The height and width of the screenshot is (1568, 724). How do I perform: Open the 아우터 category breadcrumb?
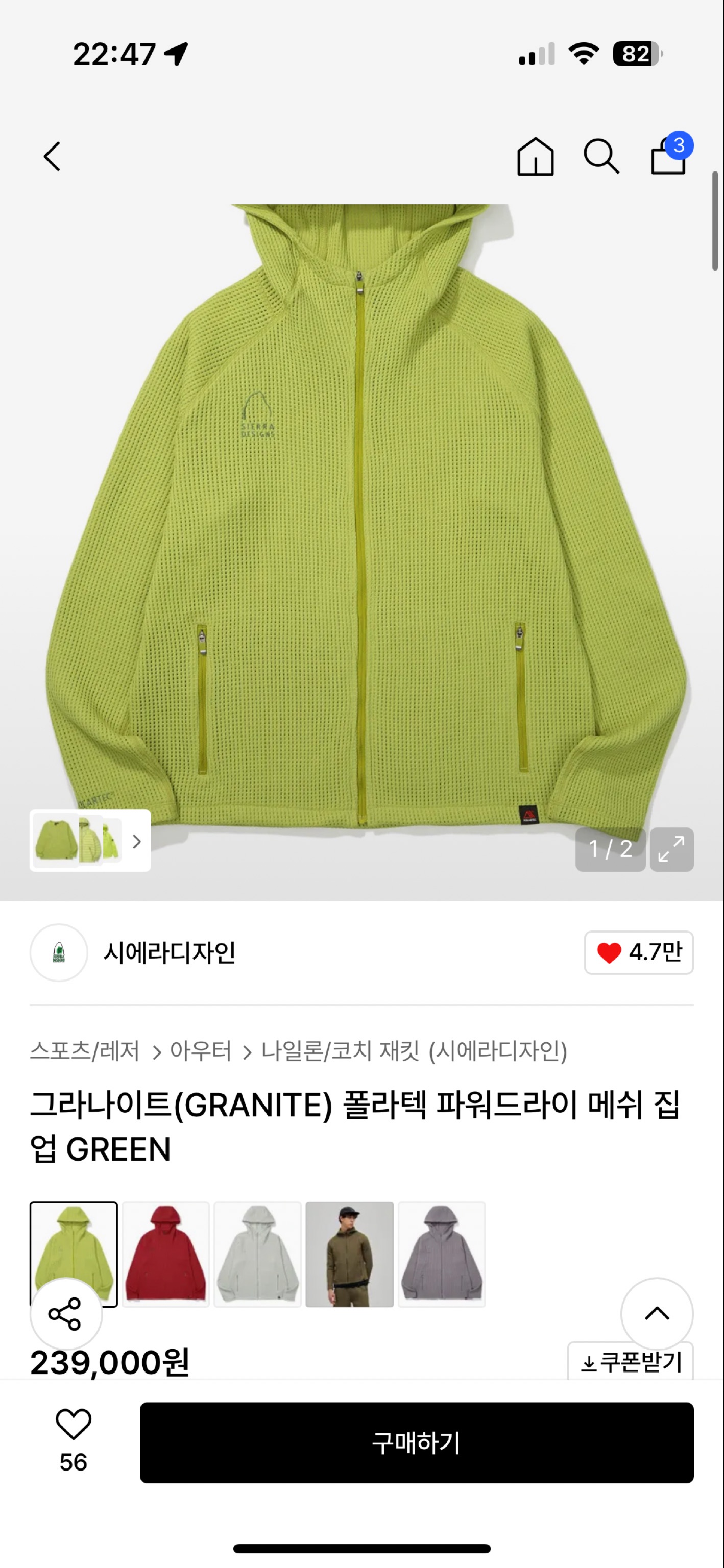click(200, 1051)
